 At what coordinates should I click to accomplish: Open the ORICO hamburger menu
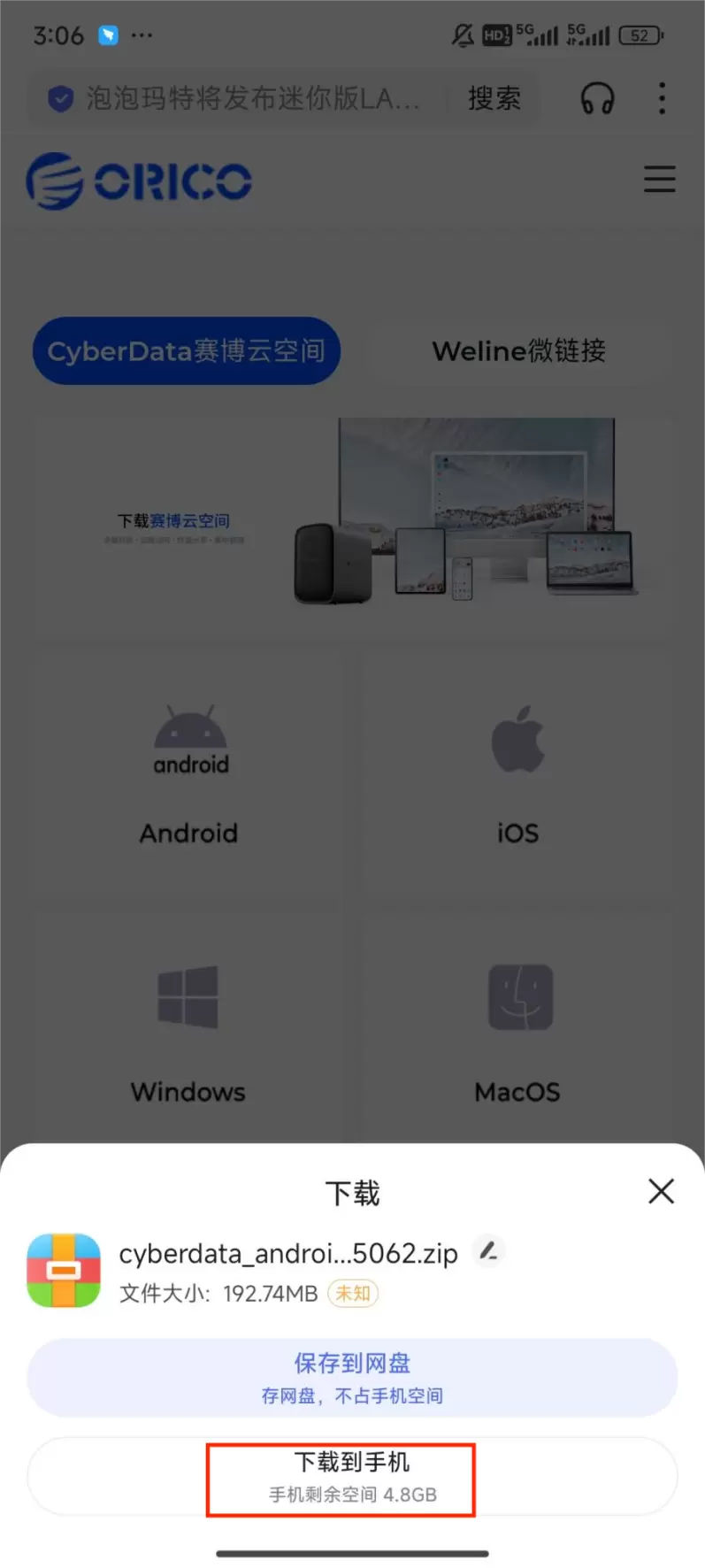(659, 180)
